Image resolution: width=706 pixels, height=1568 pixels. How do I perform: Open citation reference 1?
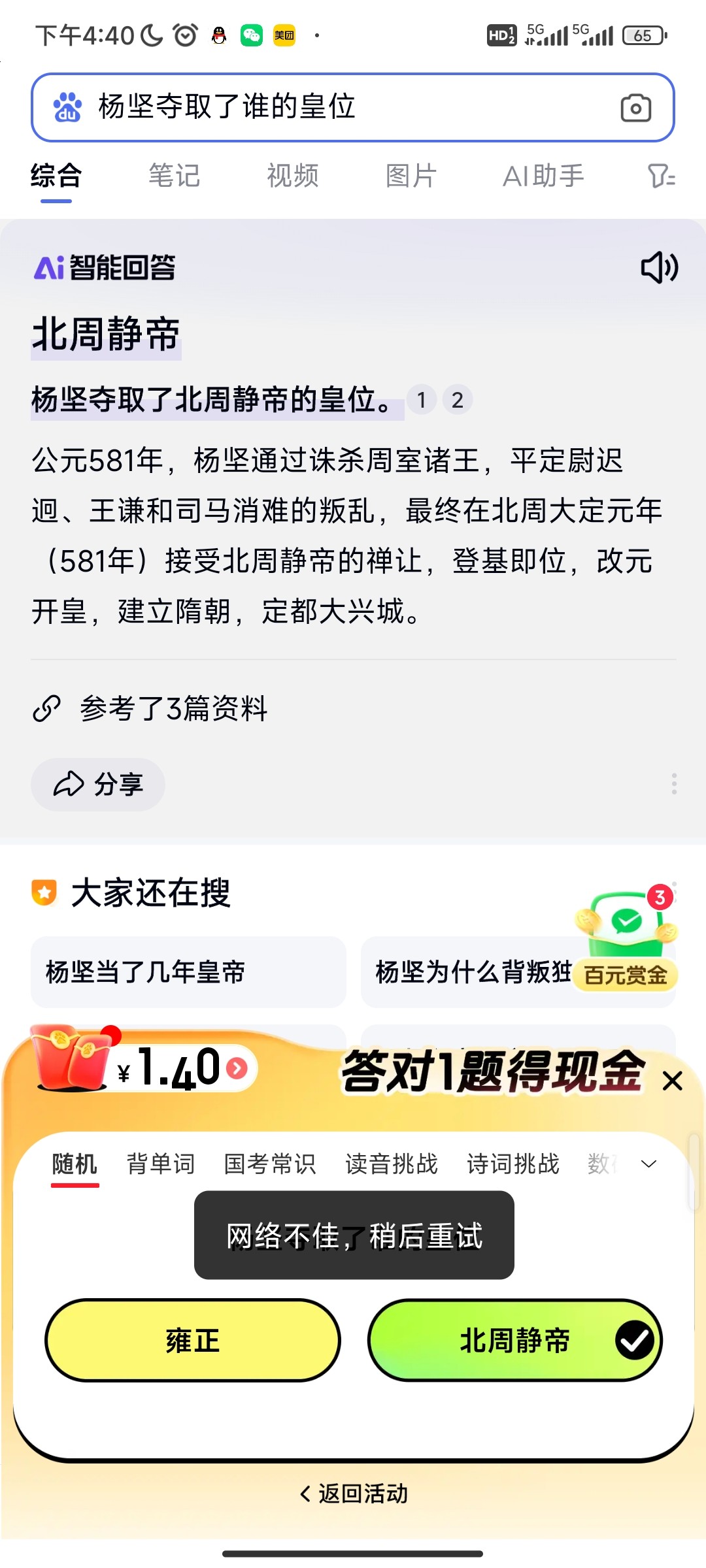coord(422,400)
